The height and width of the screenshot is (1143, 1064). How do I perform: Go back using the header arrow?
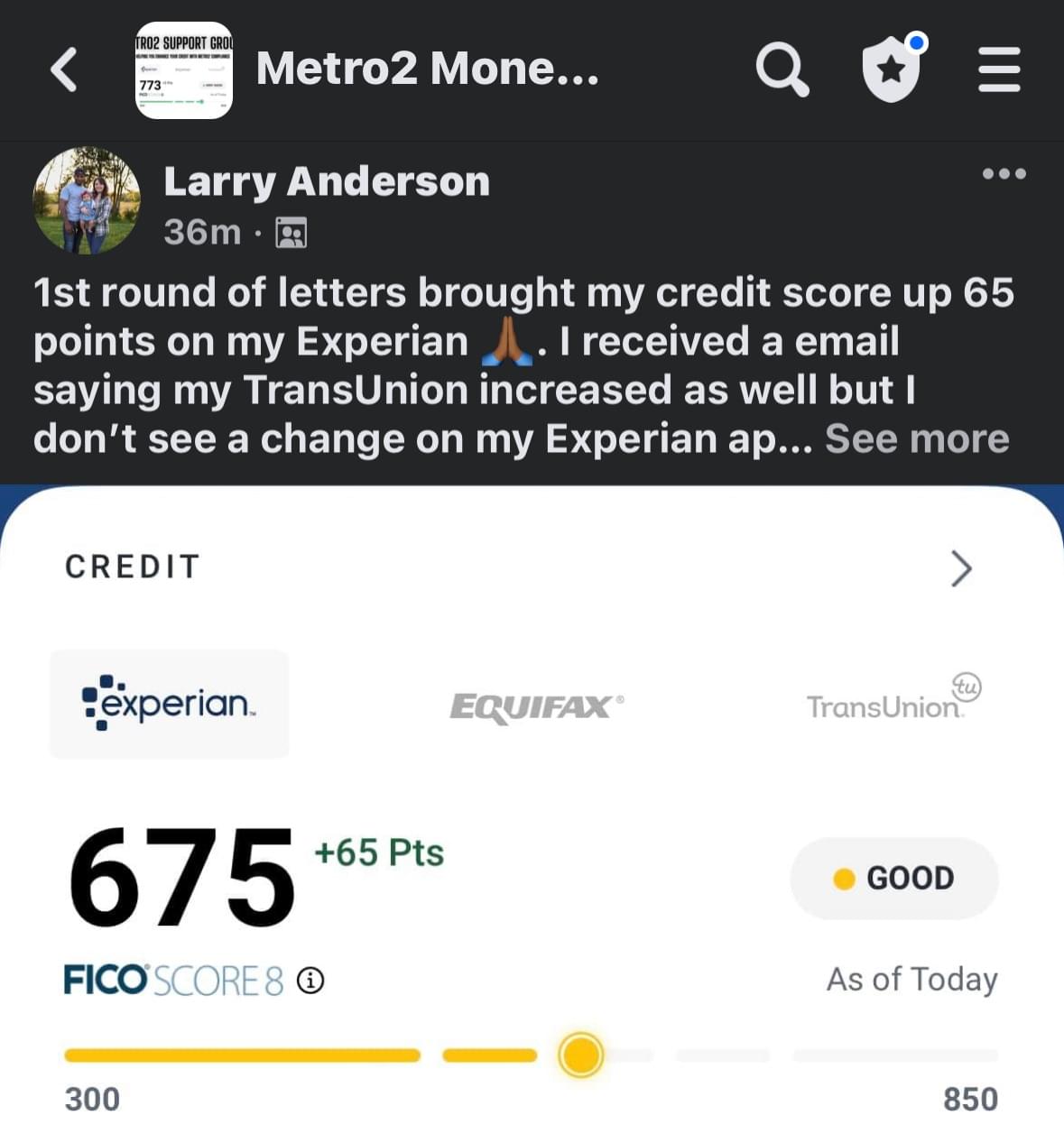pos(64,70)
